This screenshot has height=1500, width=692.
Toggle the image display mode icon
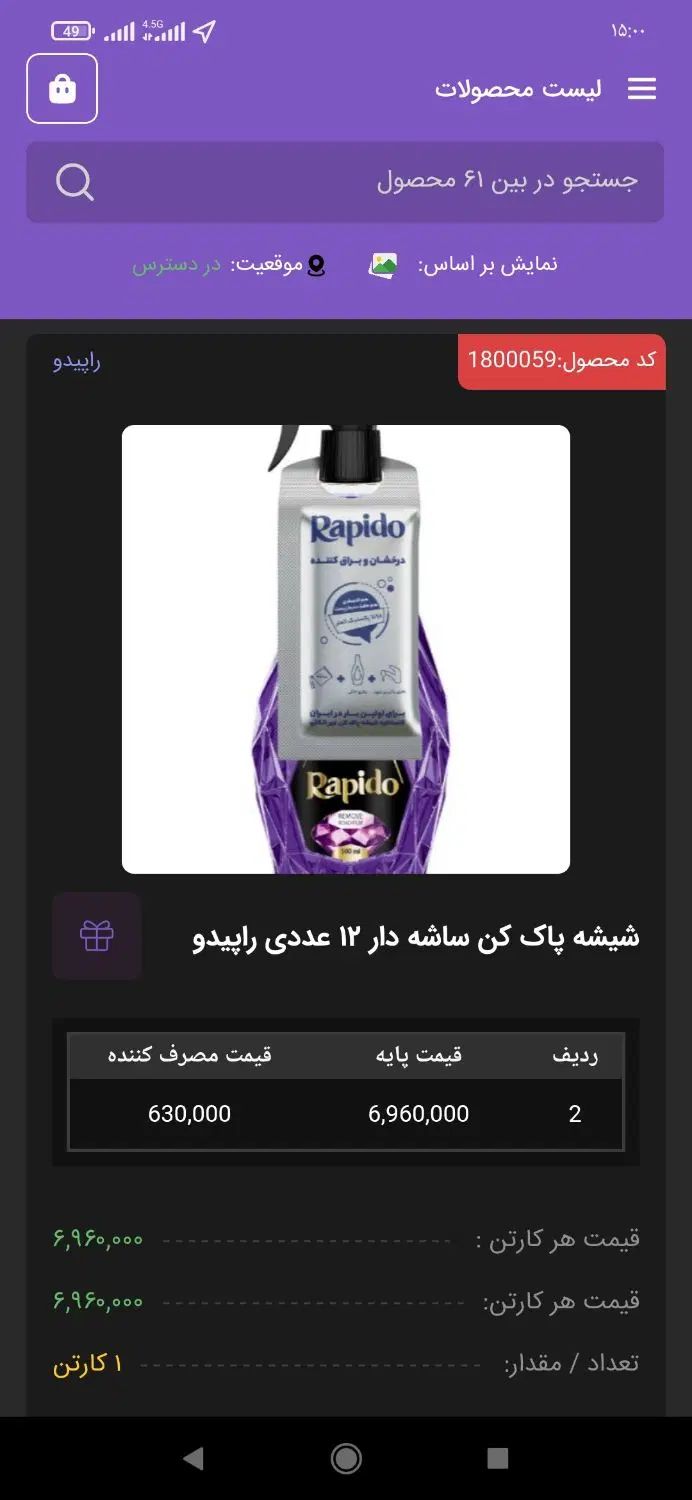tap(383, 265)
